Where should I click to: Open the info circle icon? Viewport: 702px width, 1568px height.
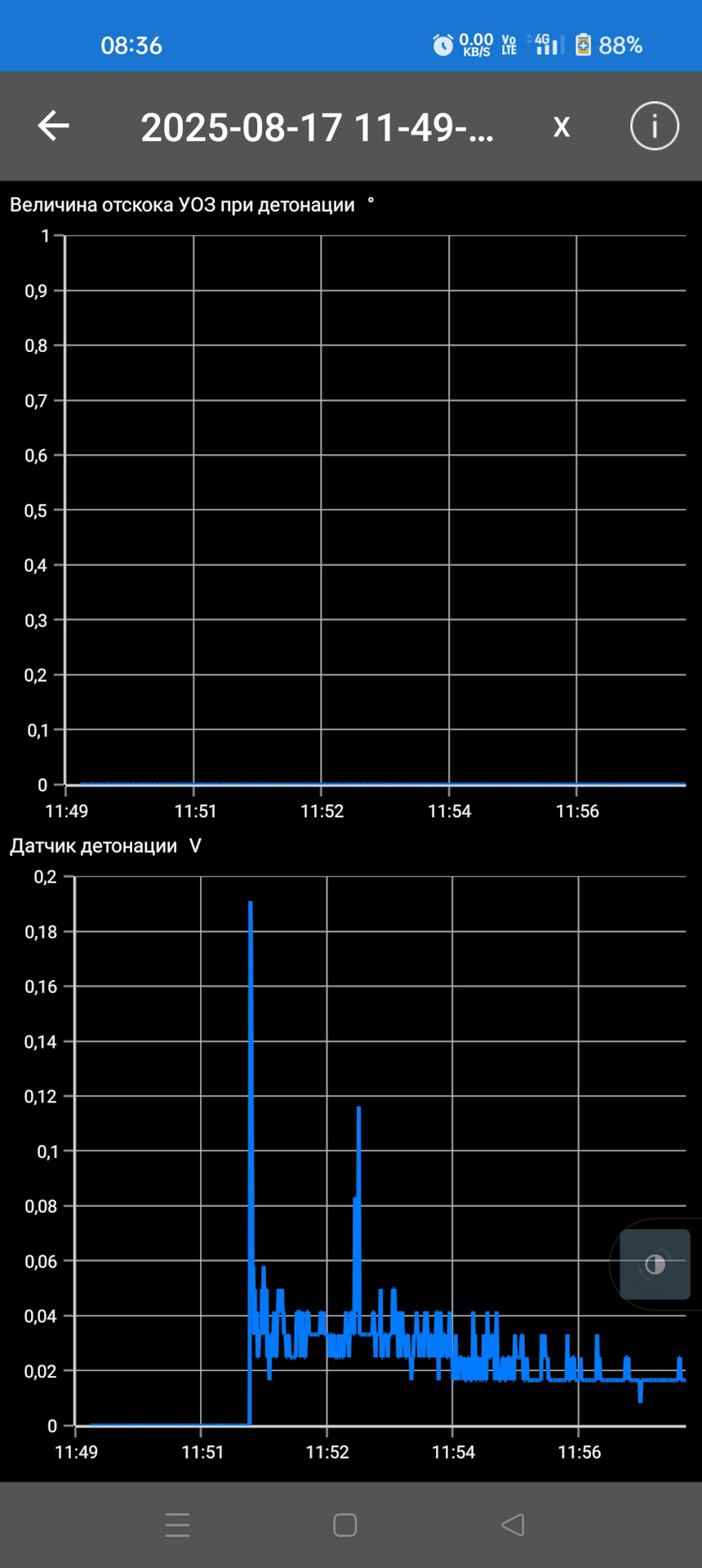654,126
